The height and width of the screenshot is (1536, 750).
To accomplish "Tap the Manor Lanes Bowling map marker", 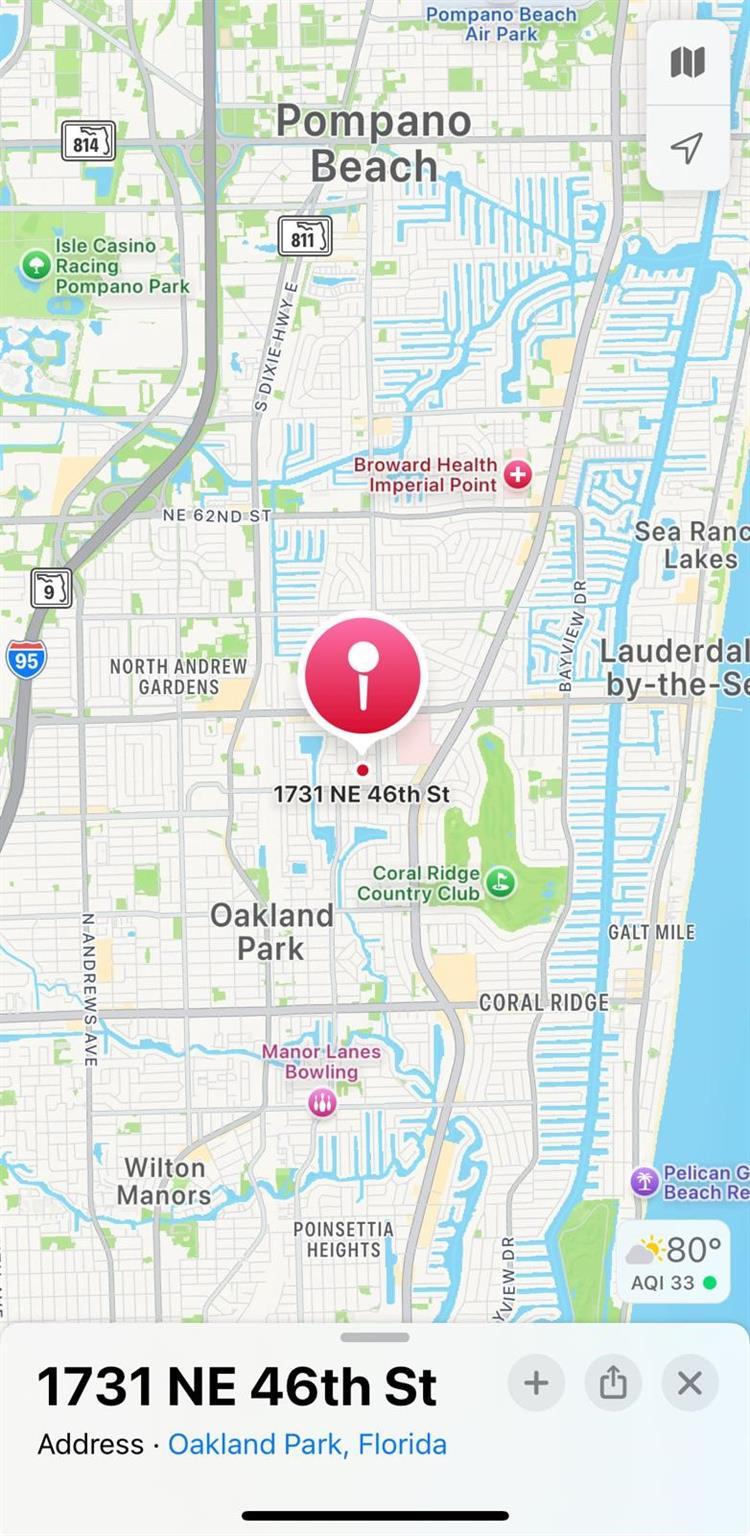I will click(x=322, y=1102).
